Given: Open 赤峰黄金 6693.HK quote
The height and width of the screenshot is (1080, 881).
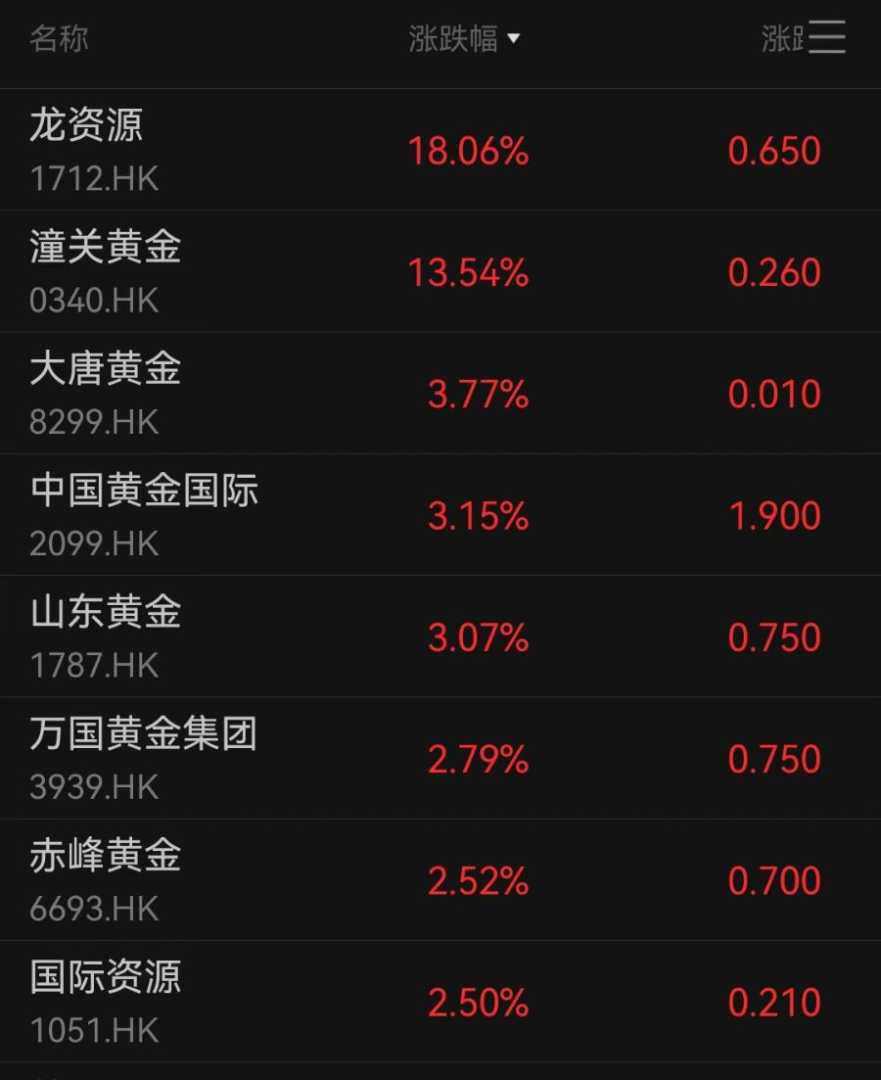Looking at the screenshot, I should (x=105, y=880).
